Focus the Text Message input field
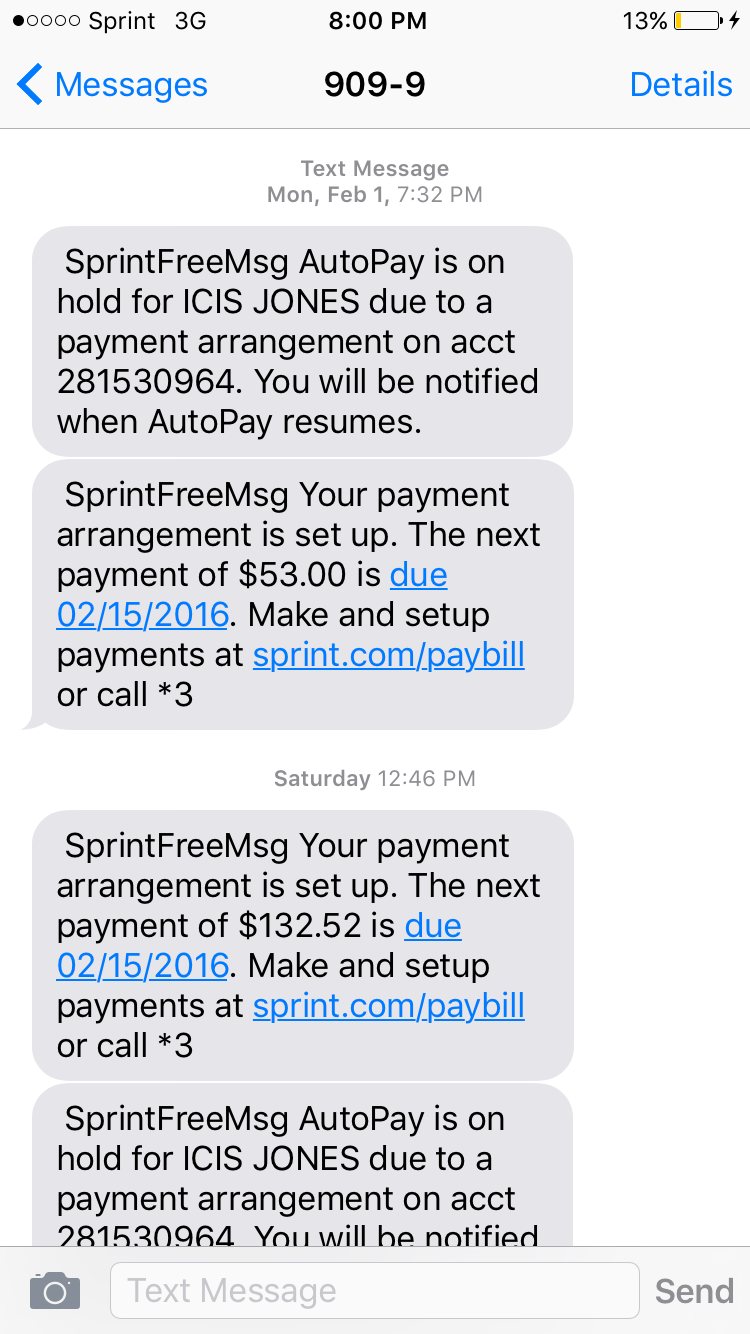This screenshot has width=750, height=1334. point(374,1290)
